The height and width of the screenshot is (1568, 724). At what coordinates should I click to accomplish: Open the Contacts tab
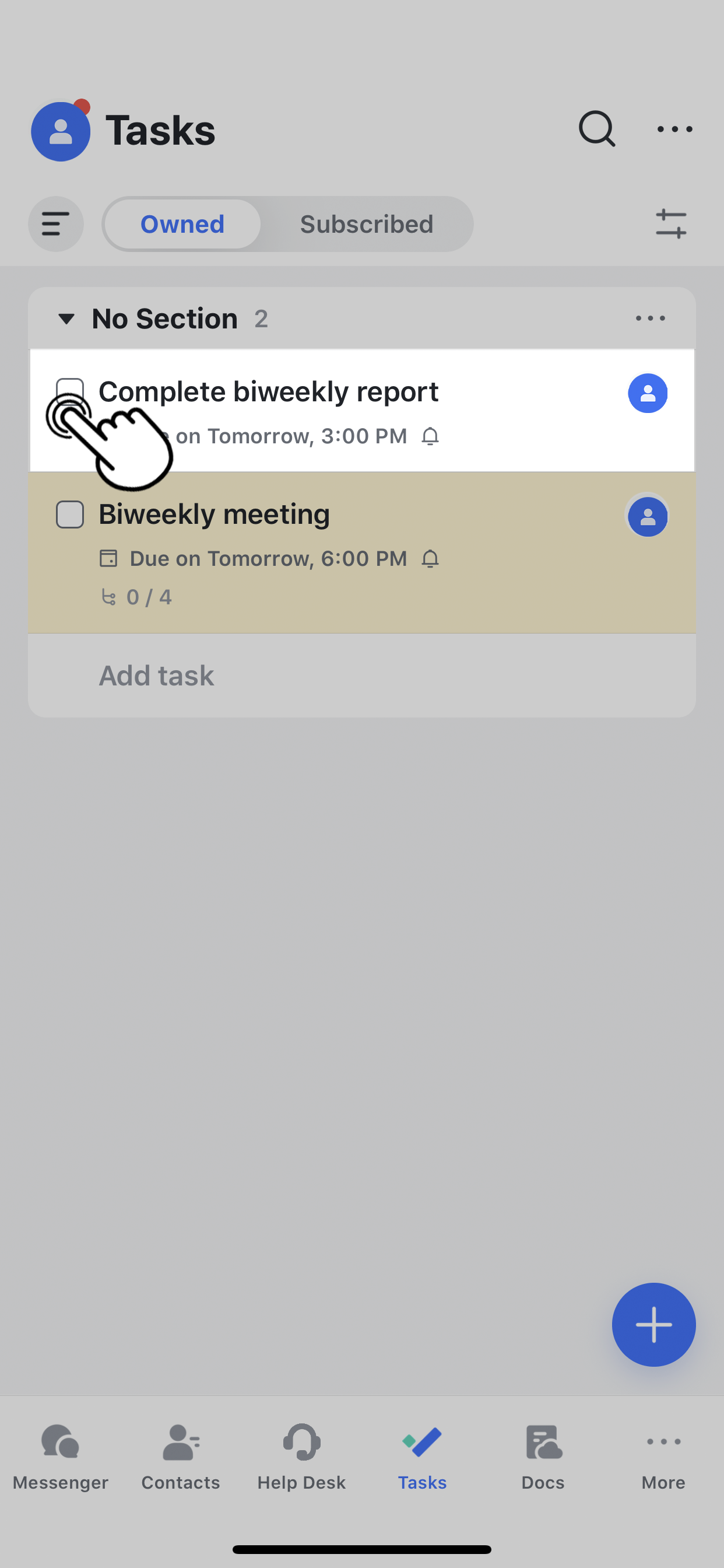(181, 1456)
